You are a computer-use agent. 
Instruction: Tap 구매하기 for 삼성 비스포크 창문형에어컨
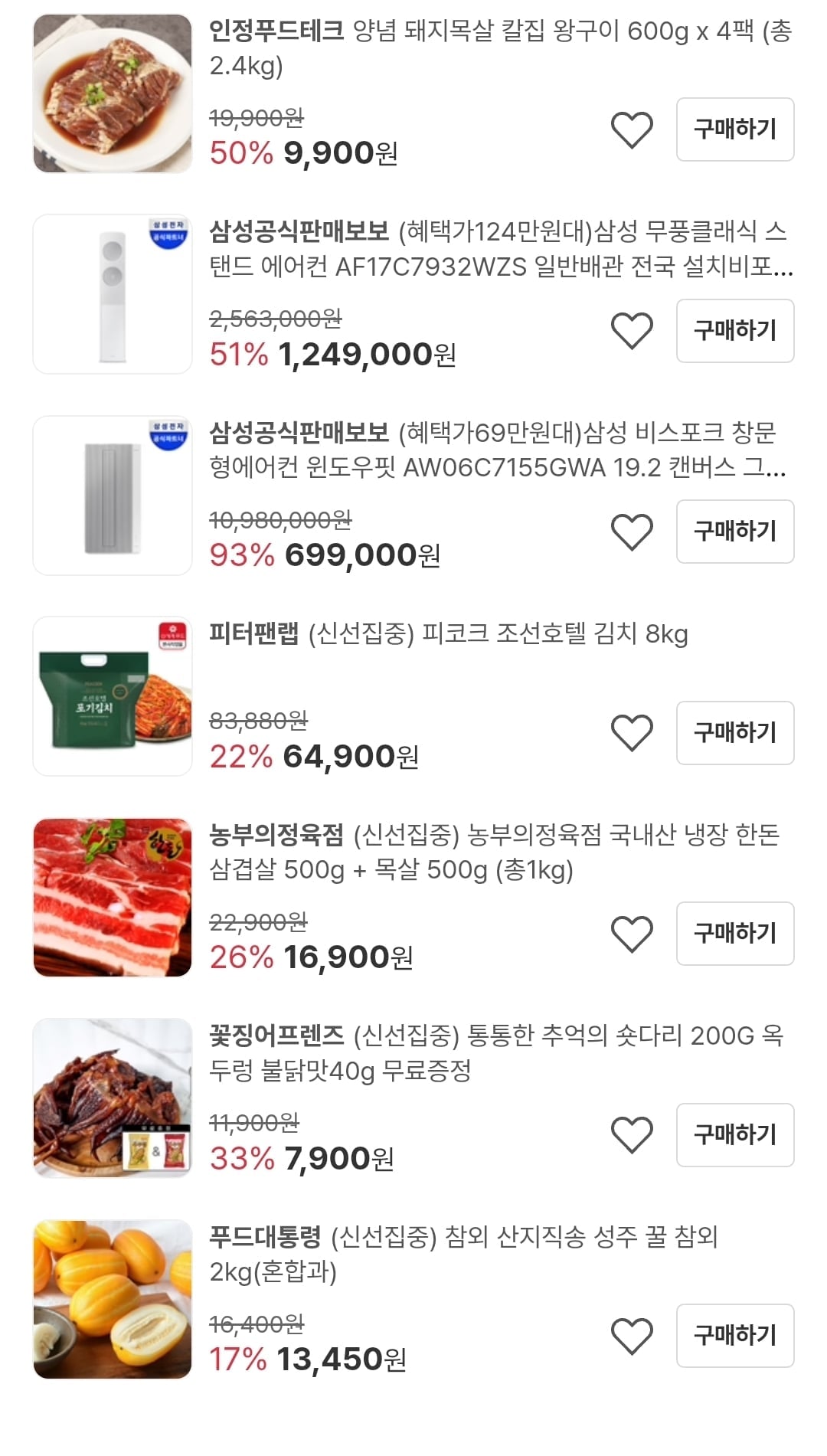click(734, 532)
